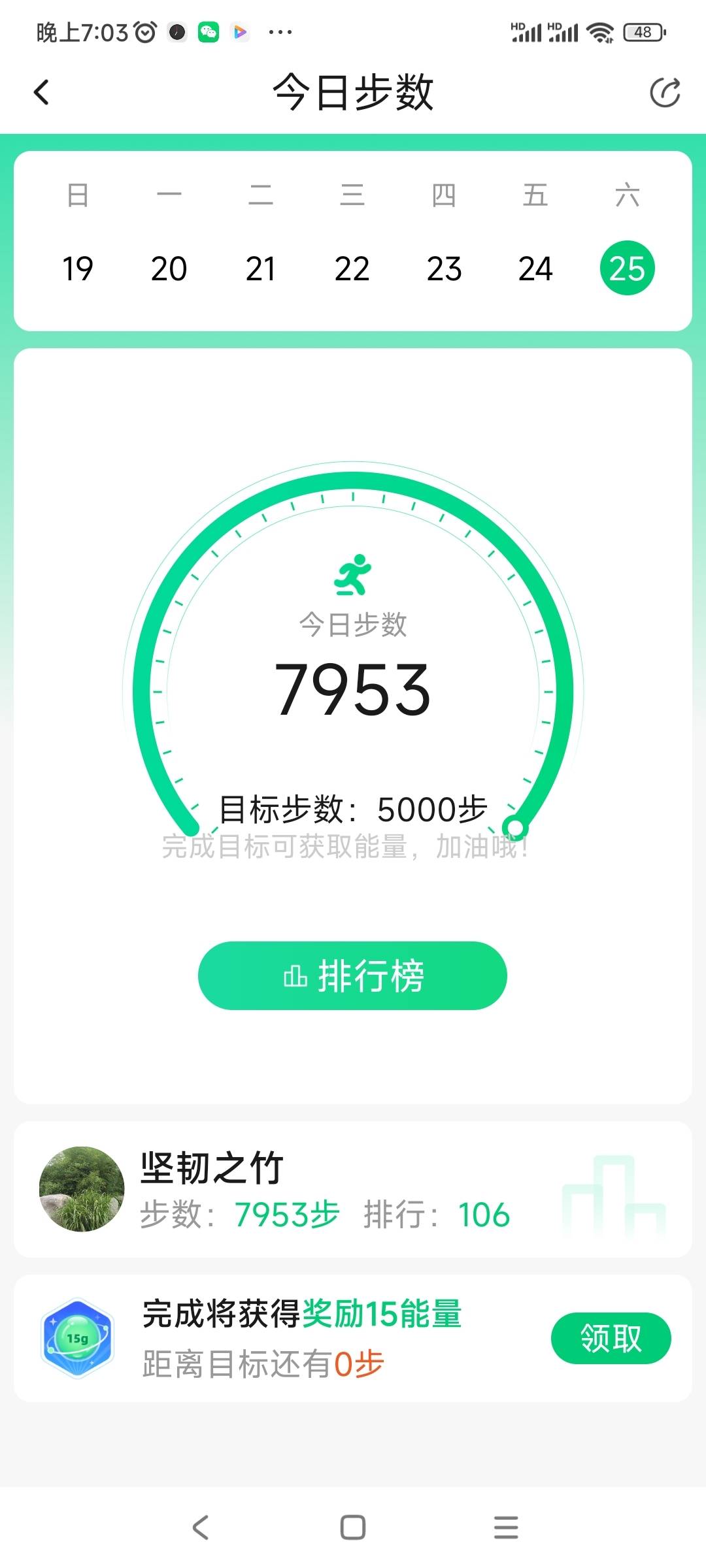
Task: Tap the circular step progress ring endpoint
Action: point(516,826)
